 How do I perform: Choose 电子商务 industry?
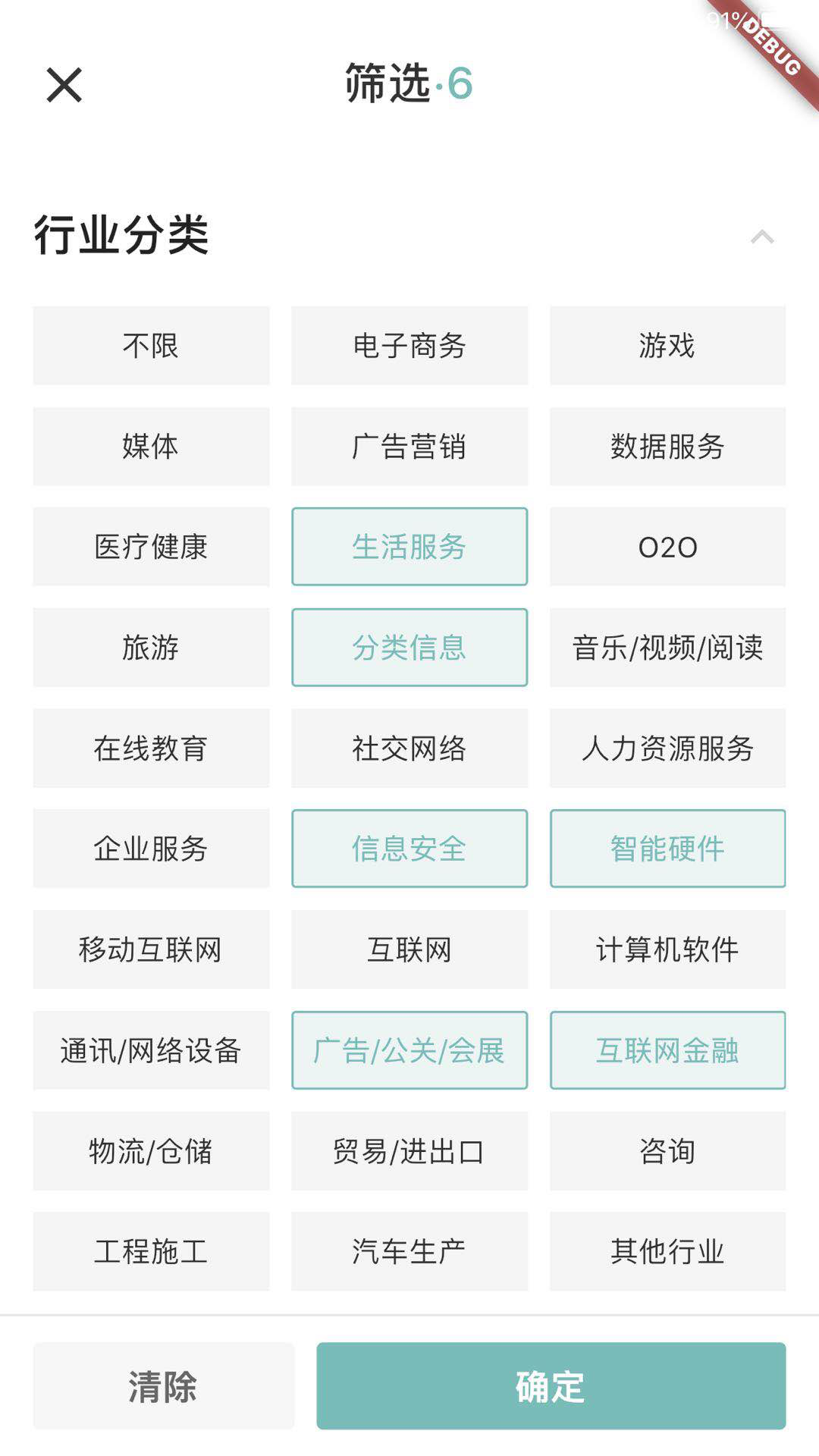(409, 346)
